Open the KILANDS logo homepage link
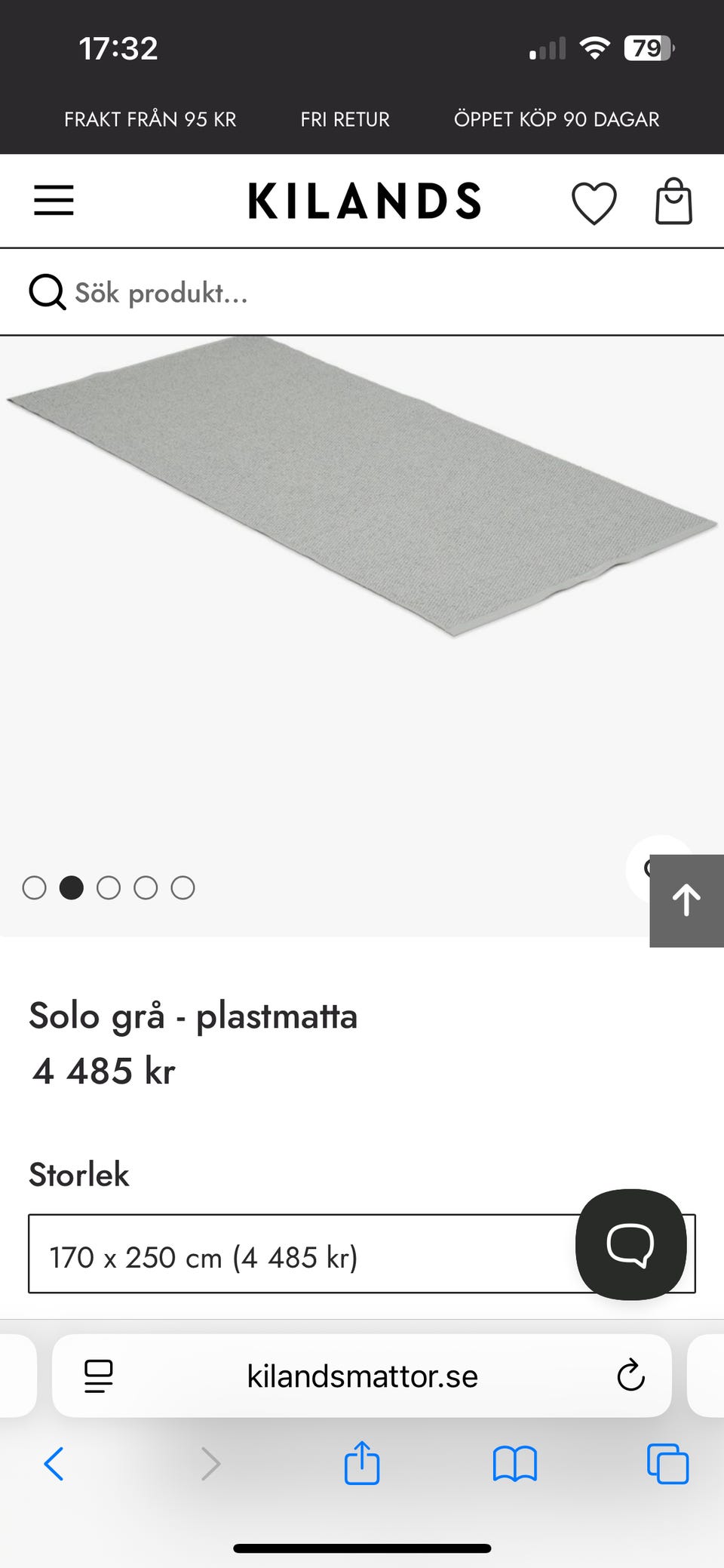Viewport: 724px width, 1568px height. click(364, 200)
